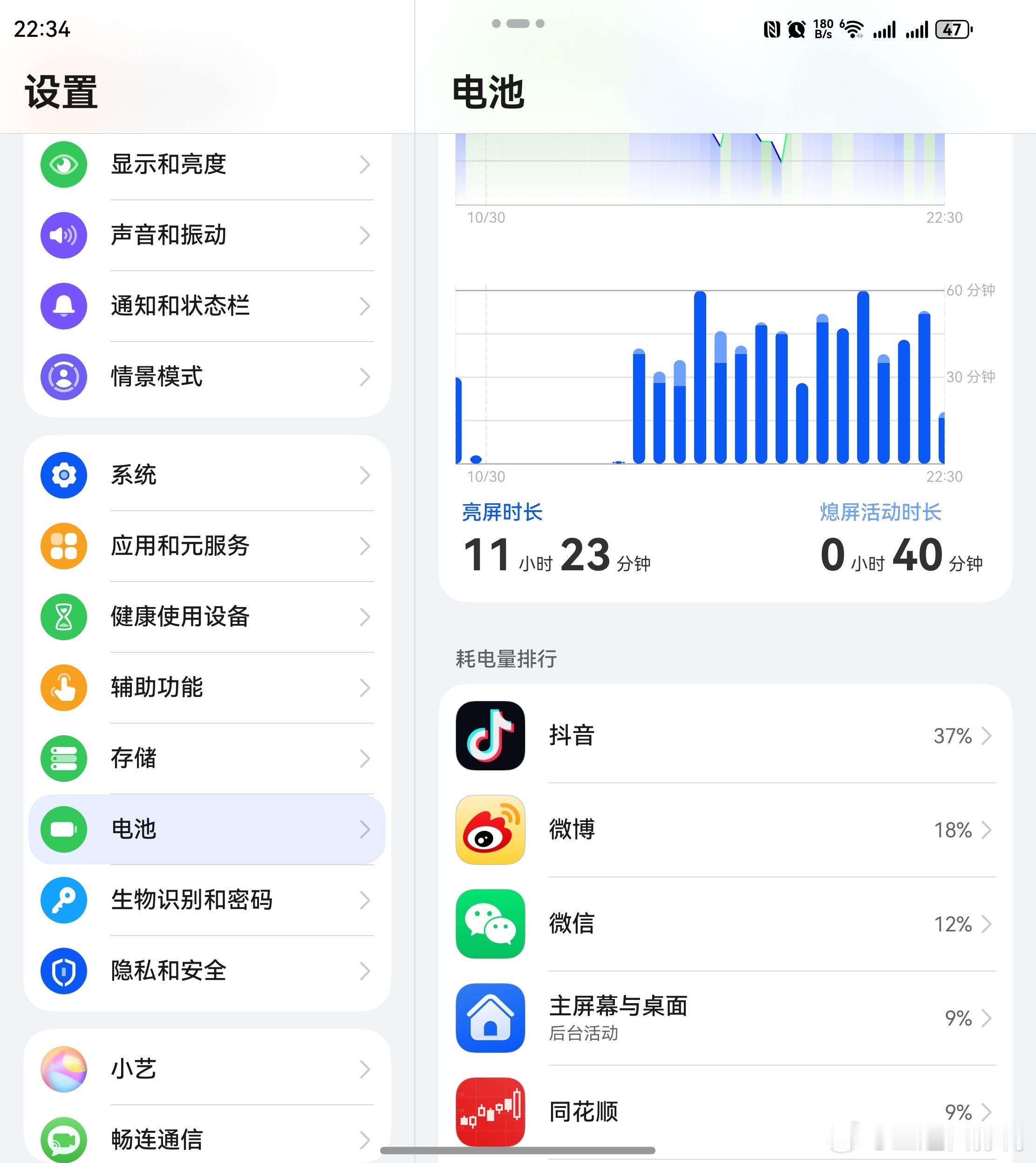The height and width of the screenshot is (1163, 1036).
Task: Open 通知和状态栏 via the bell icon
Action: [64, 306]
